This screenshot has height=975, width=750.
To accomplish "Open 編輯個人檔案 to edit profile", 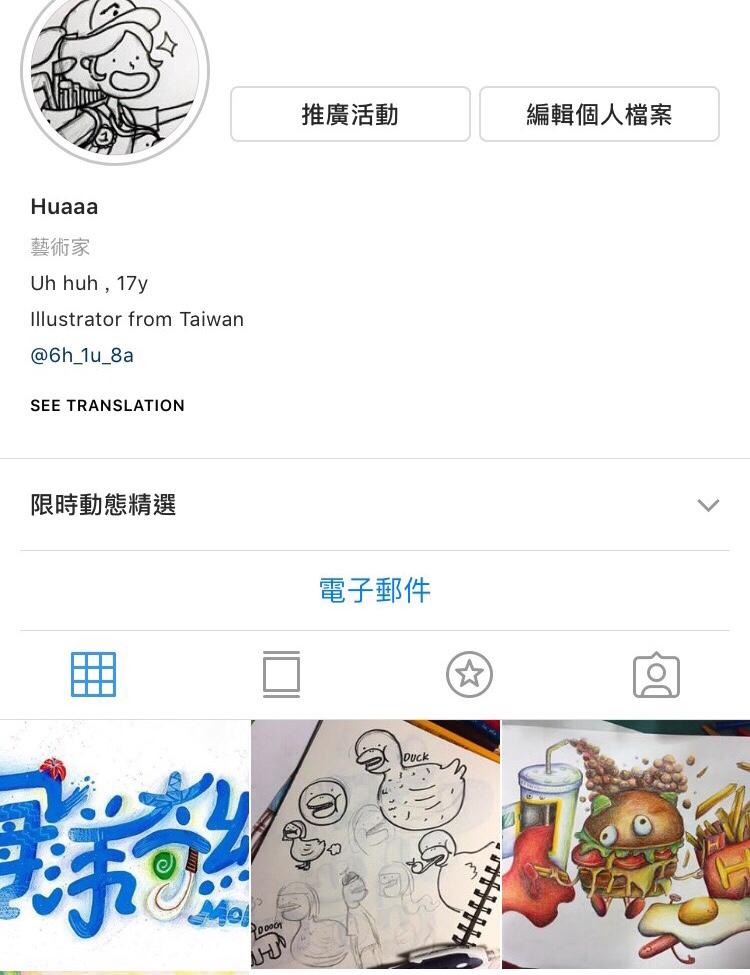I will pyautogui.click(x=599, y=114).
